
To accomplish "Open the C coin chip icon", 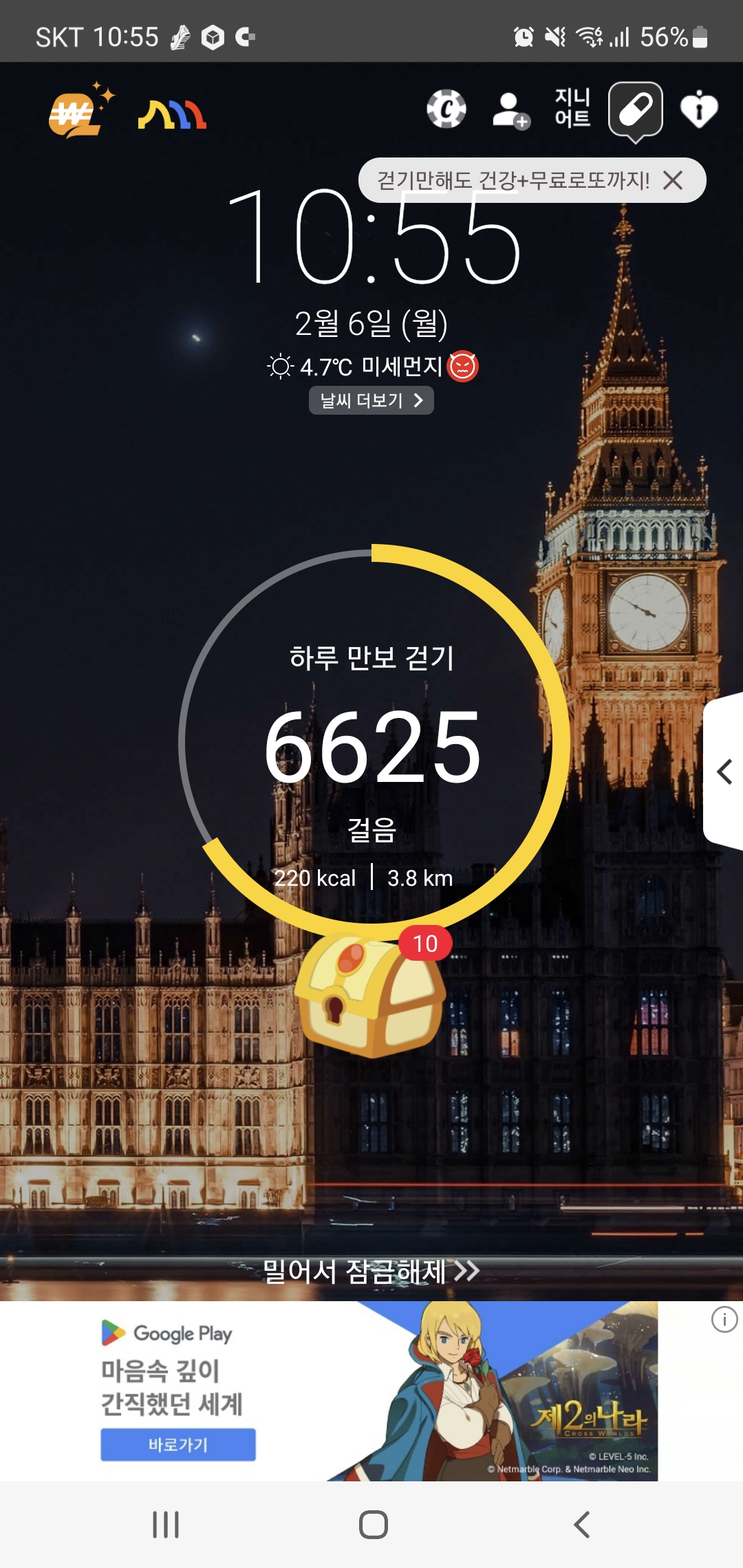I will pyautogui.click(x=446, y=109).
